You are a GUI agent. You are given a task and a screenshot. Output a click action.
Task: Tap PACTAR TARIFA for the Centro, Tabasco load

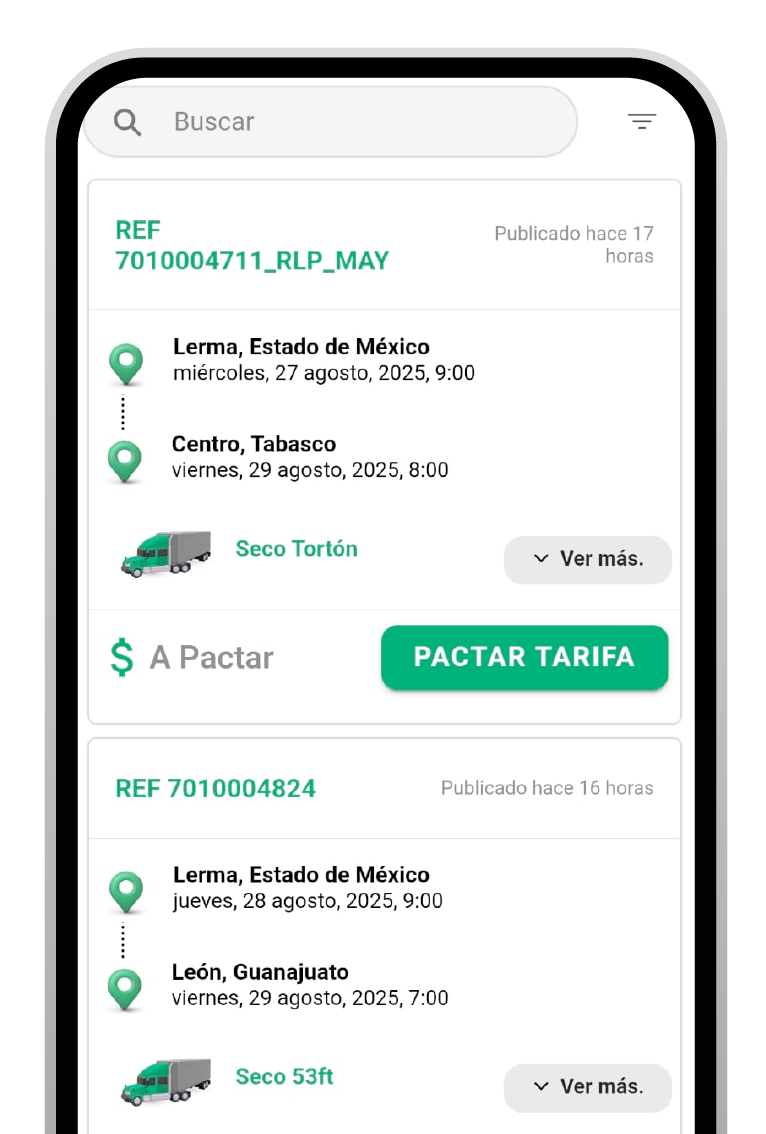pos(524,657)
